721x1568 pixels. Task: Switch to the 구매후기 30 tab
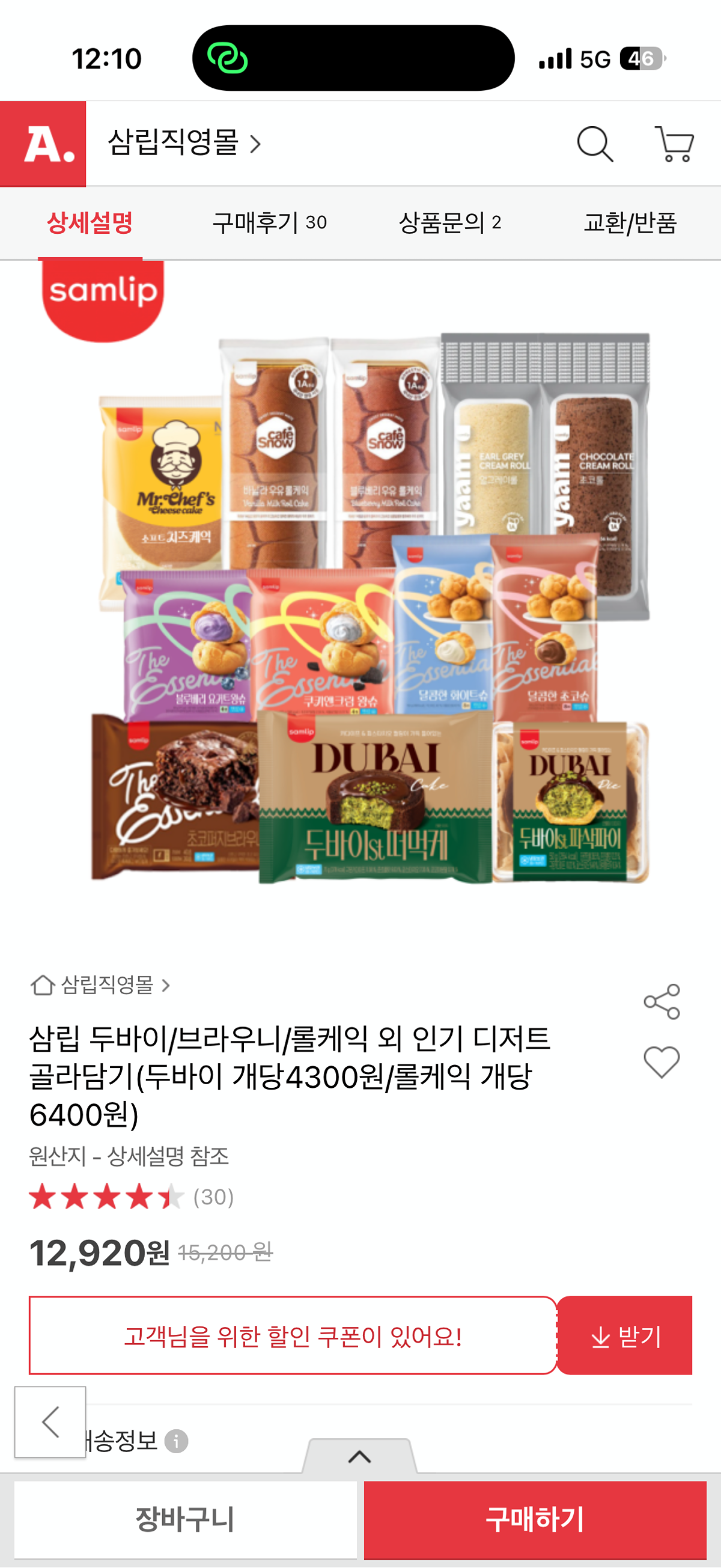(x=270, y=222)
